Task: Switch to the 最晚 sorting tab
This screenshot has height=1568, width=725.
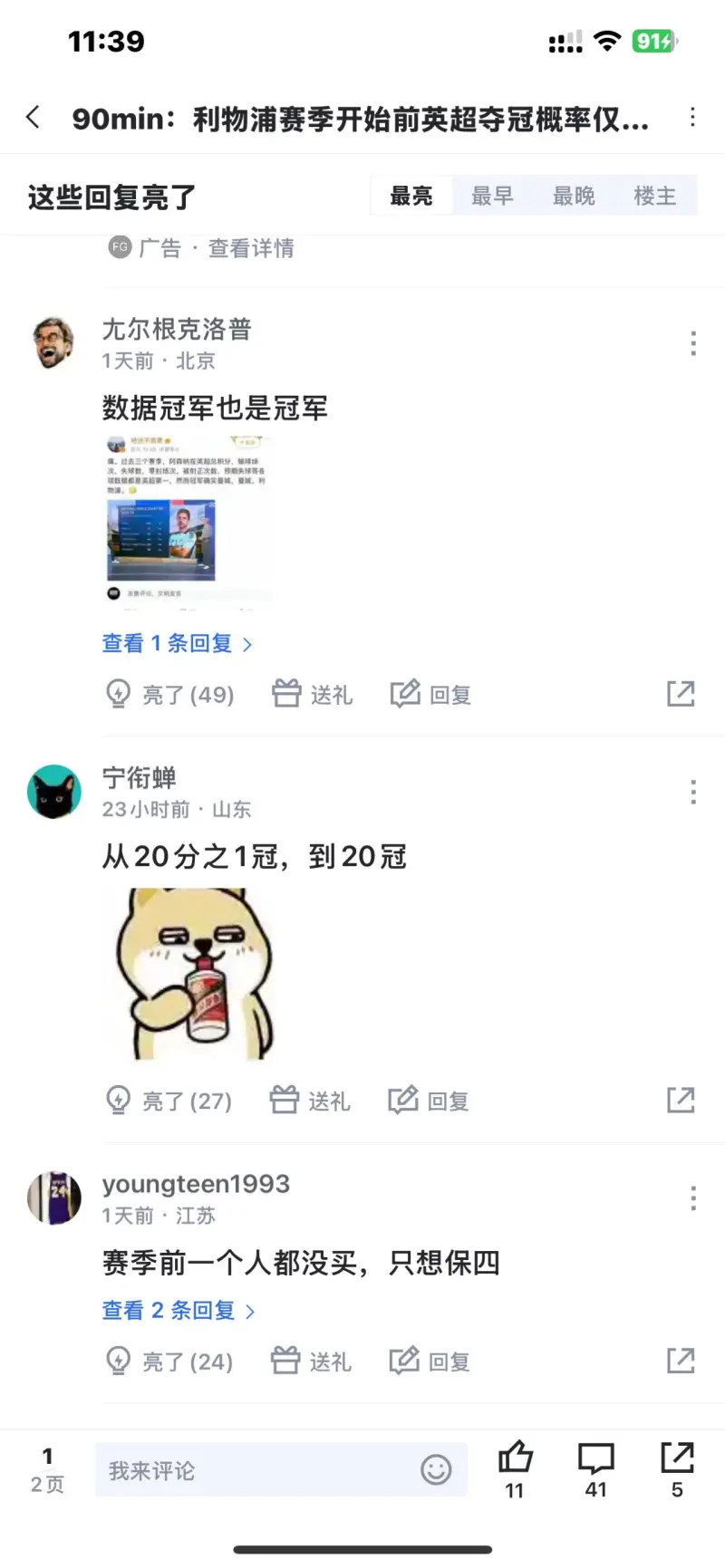Action: coord(574,196)
